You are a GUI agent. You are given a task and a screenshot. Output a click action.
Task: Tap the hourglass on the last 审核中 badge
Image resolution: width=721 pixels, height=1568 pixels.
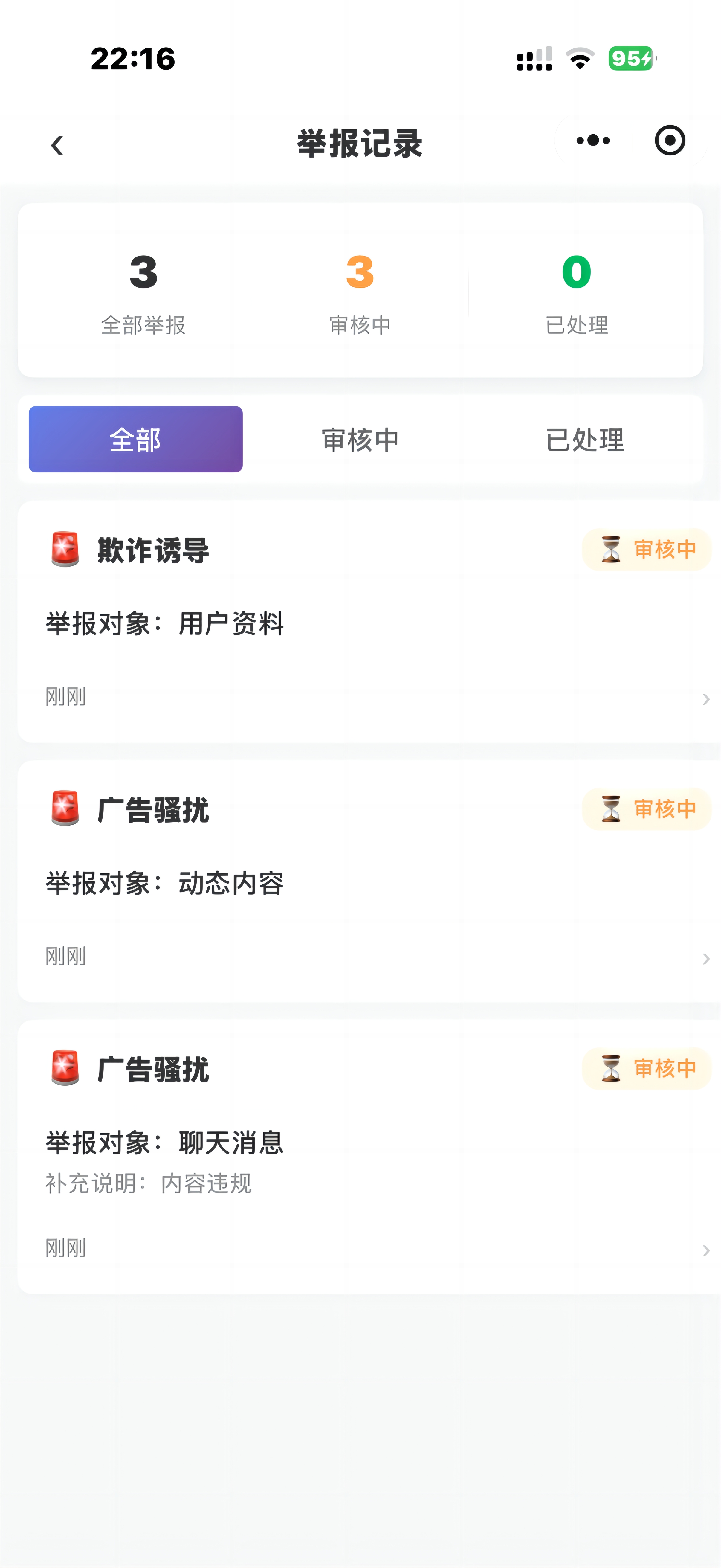coord(610,1068)
